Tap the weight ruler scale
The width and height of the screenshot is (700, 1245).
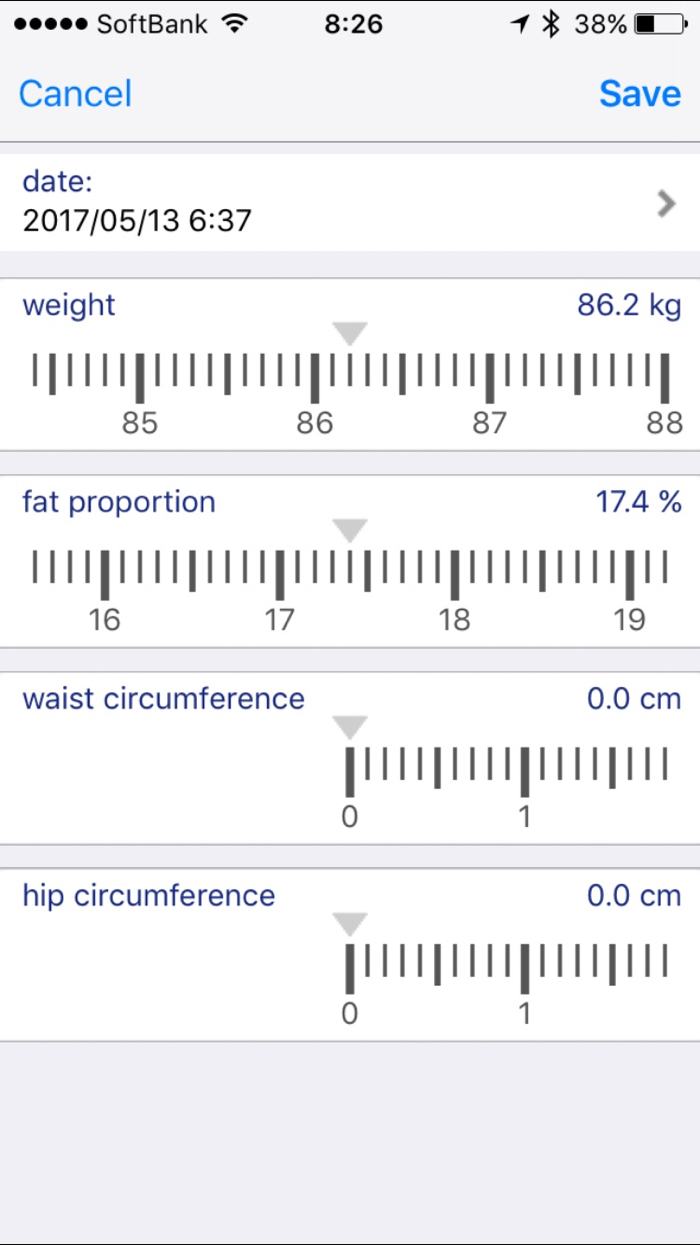coord(350,385)
